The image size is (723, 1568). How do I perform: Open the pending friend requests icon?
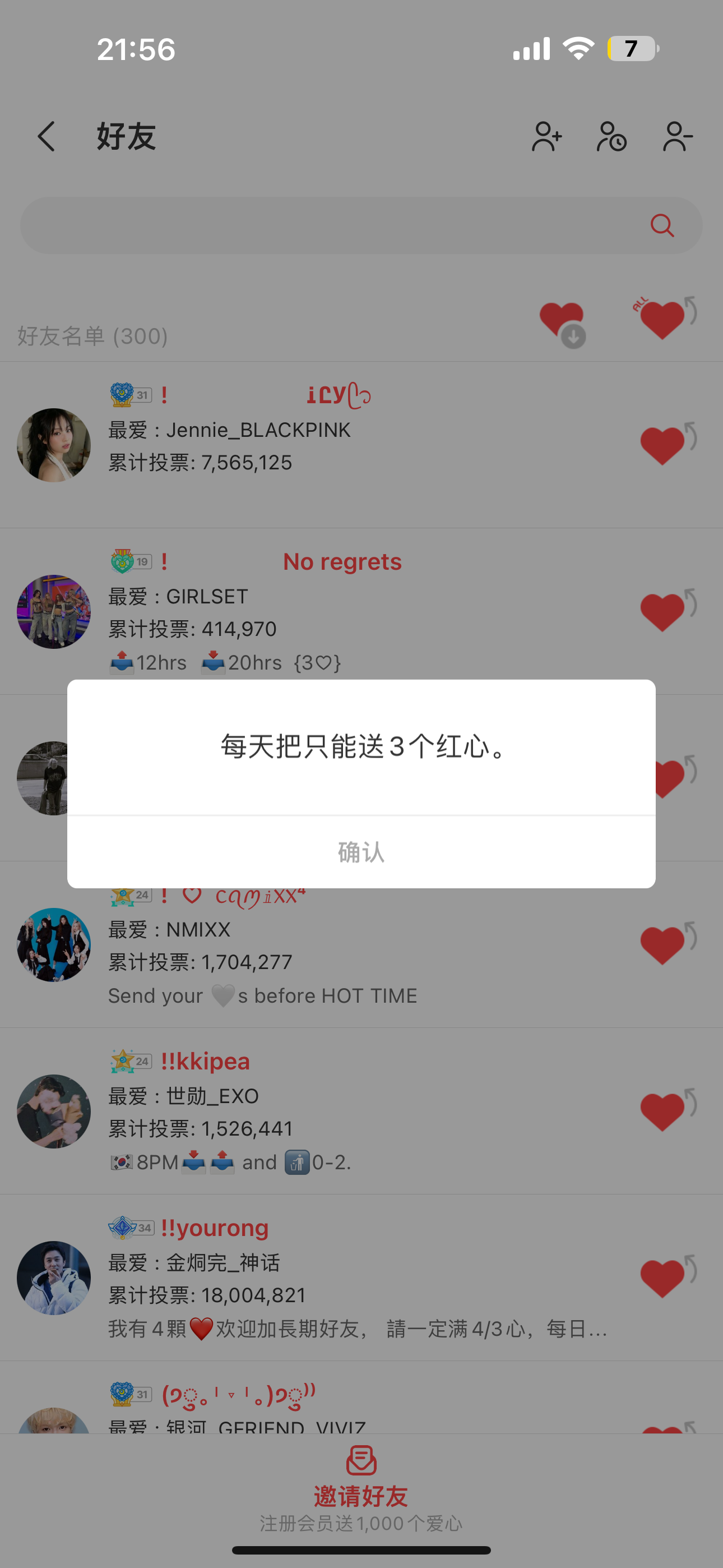611,136
